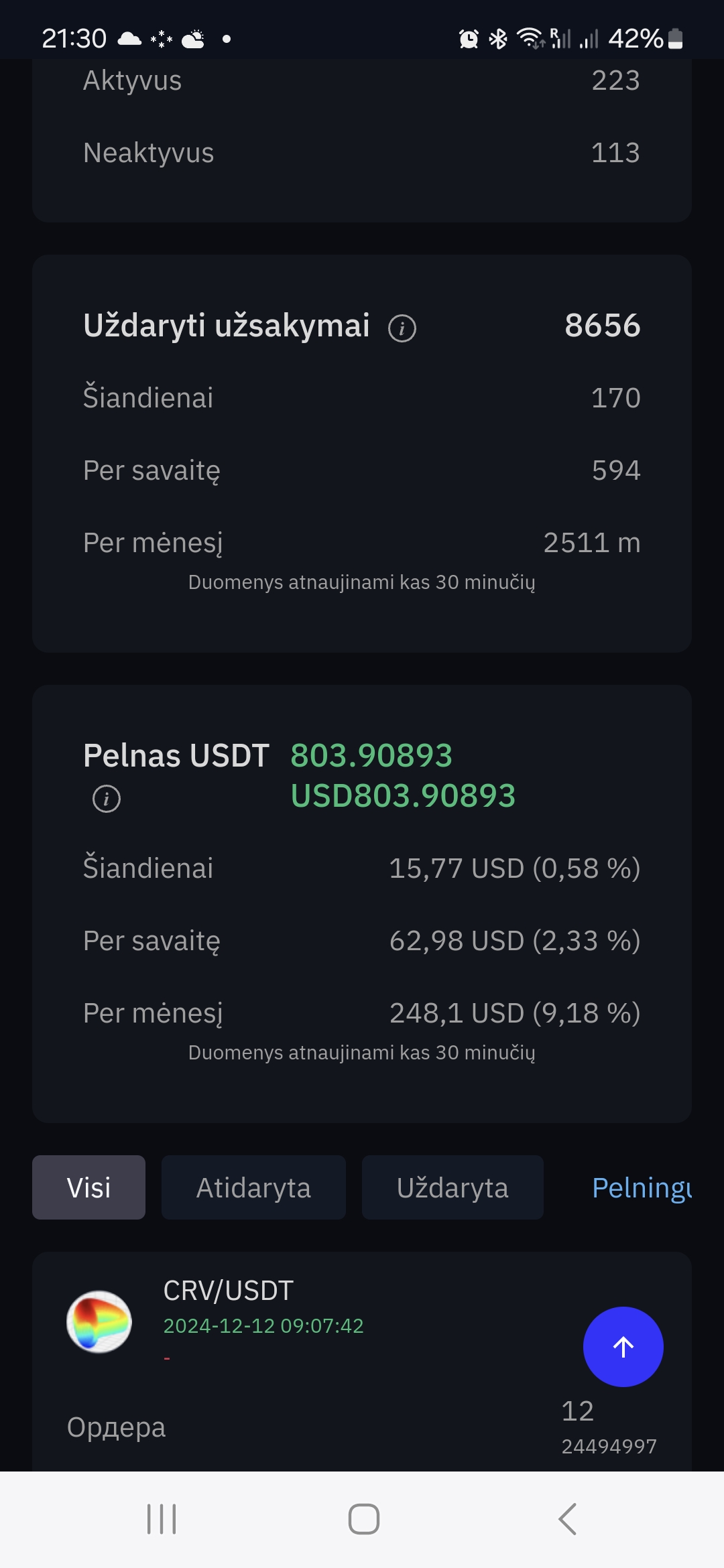Open recent apps from navigation bar
Image resolution: width=724 pixels, height=1568 pixels.
tap(162, 1519)
